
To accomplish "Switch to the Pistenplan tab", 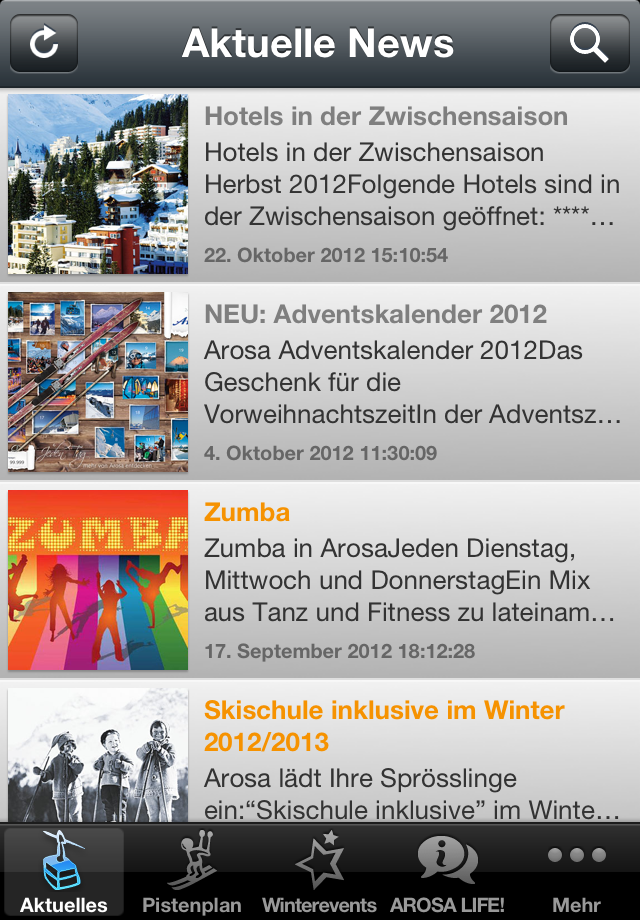I will (192, 872).
